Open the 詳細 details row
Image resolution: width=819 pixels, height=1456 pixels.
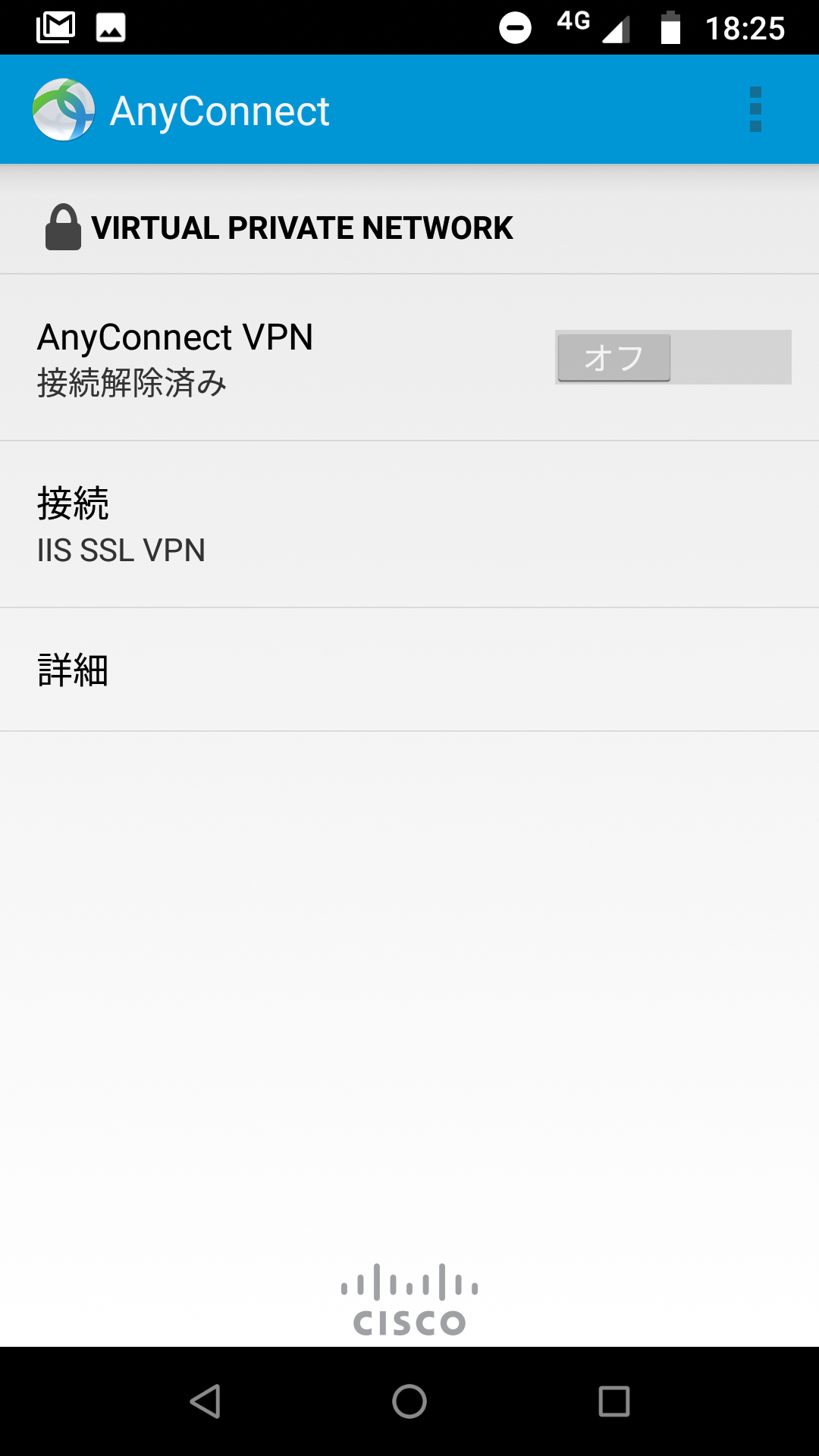coord(409,670)
